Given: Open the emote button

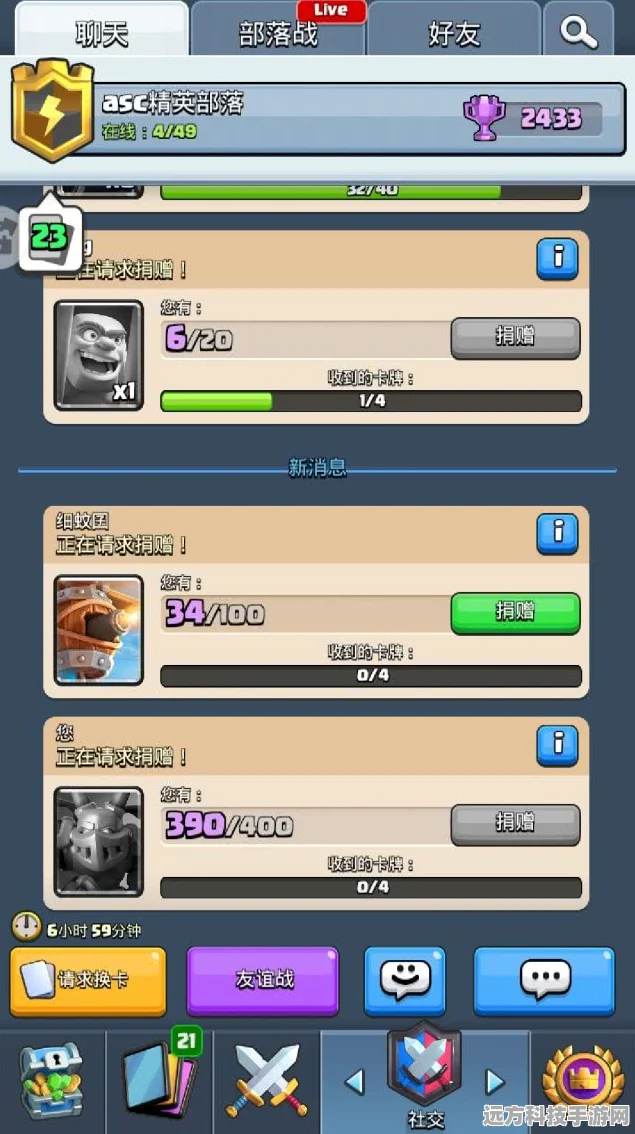Looking at the screenshot, I should tap(404, 981).
